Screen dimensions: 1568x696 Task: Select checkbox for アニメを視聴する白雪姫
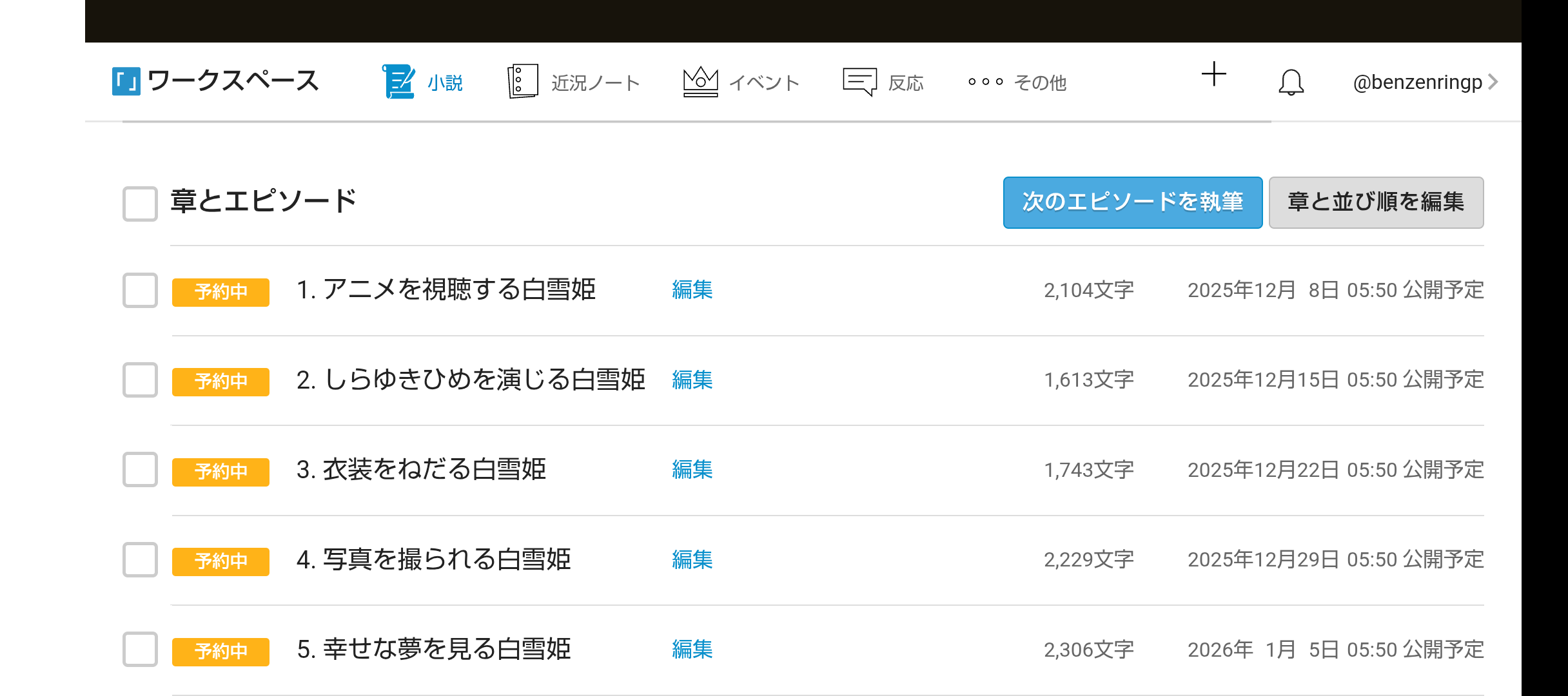[x=140, y=290]
